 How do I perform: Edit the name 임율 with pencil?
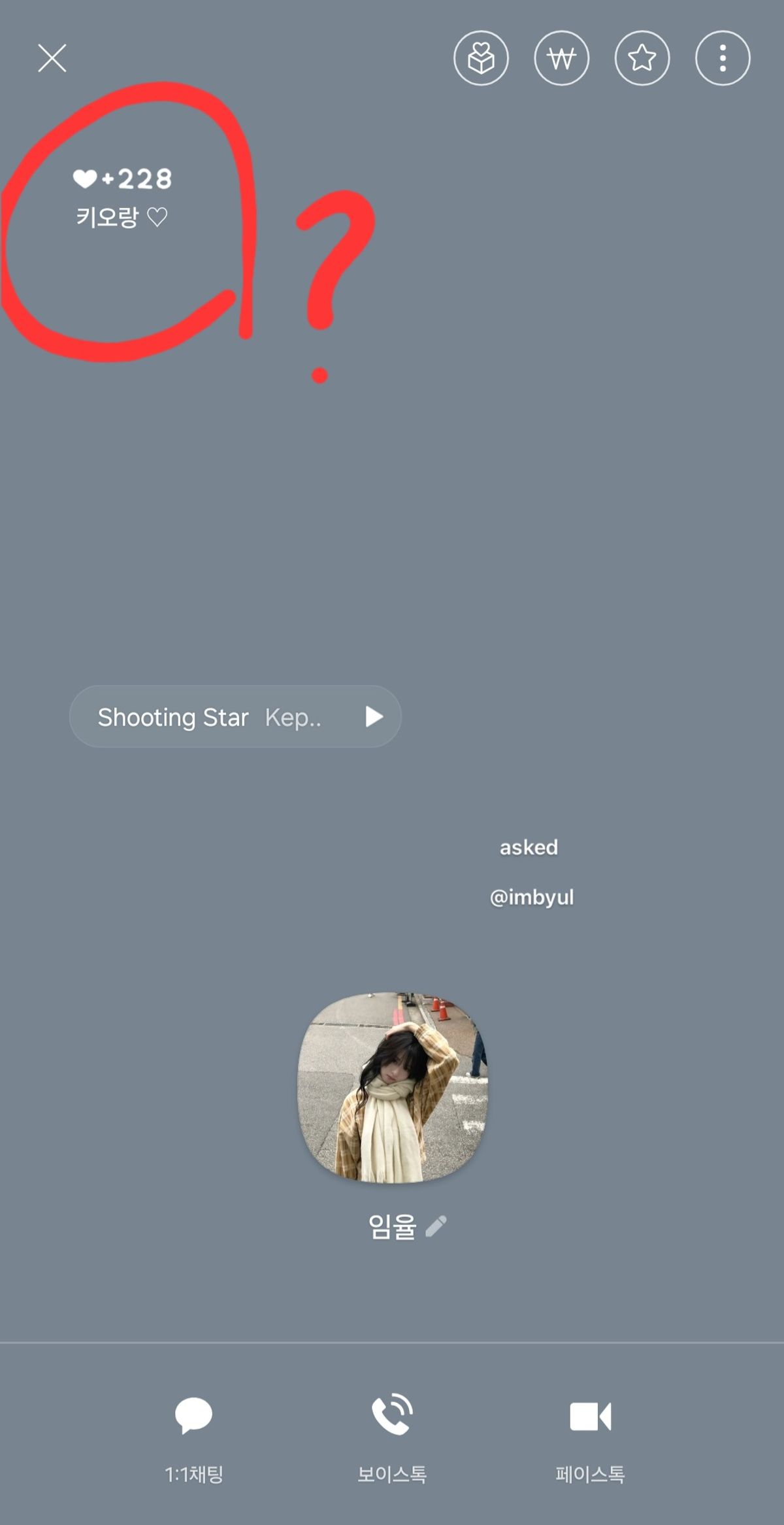436,1226
